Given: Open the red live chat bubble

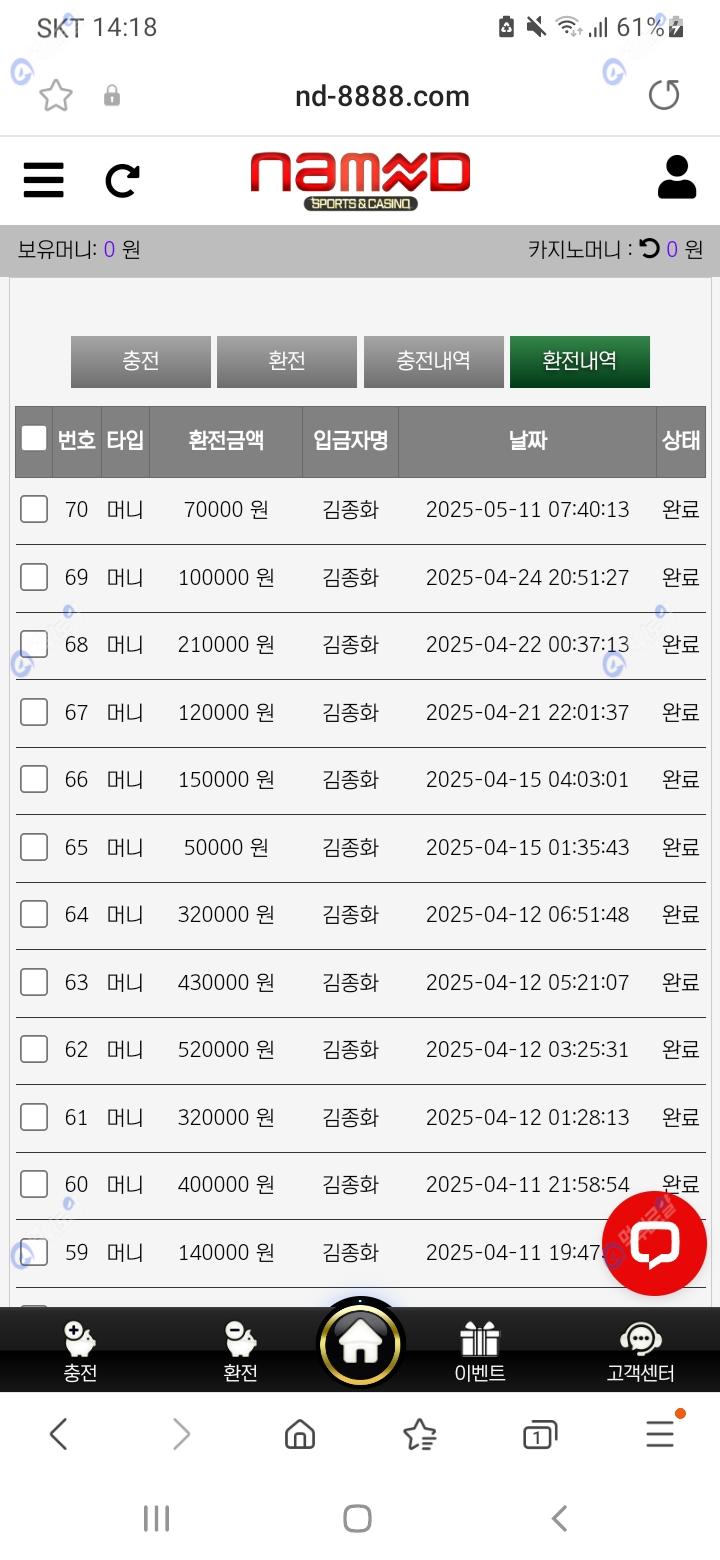Looking at the screenshot, I should pyautogui.click(x=654, y=1243).
